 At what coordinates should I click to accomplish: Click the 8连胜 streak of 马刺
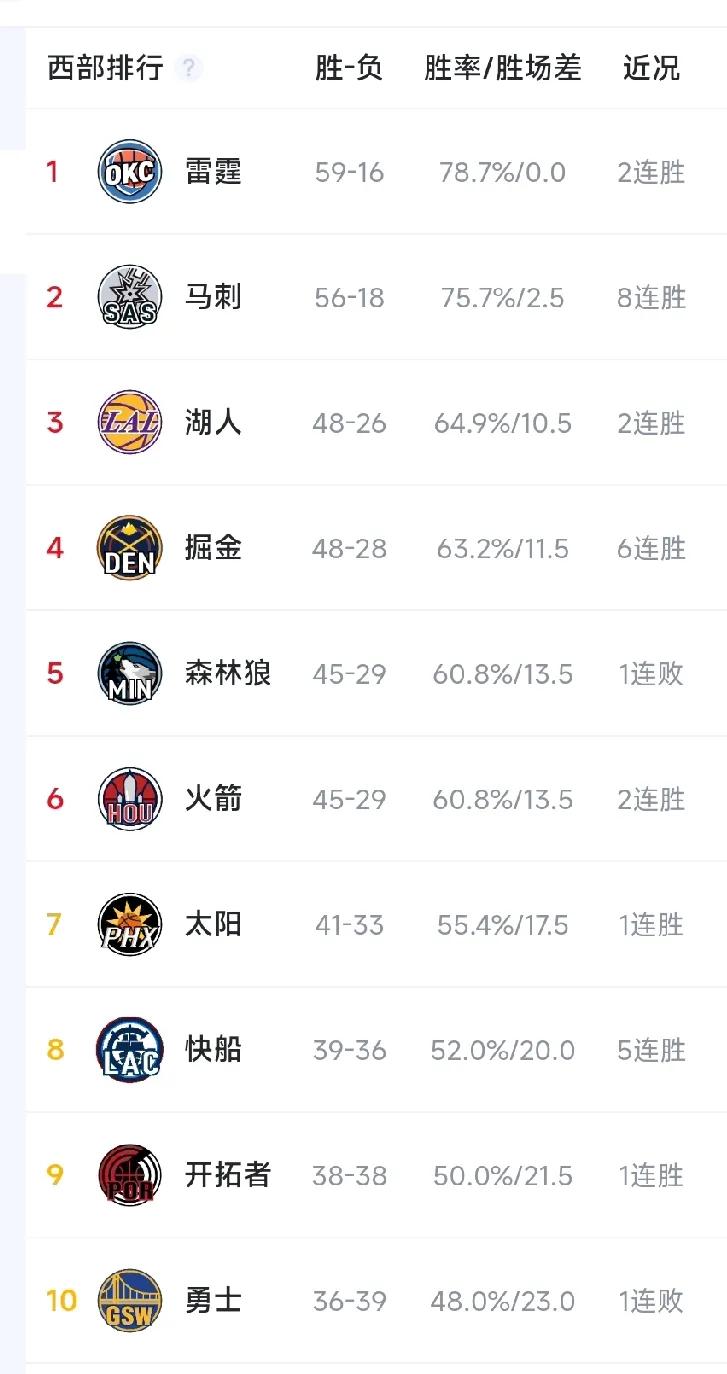pyautogui.click(x=653, y=297)
